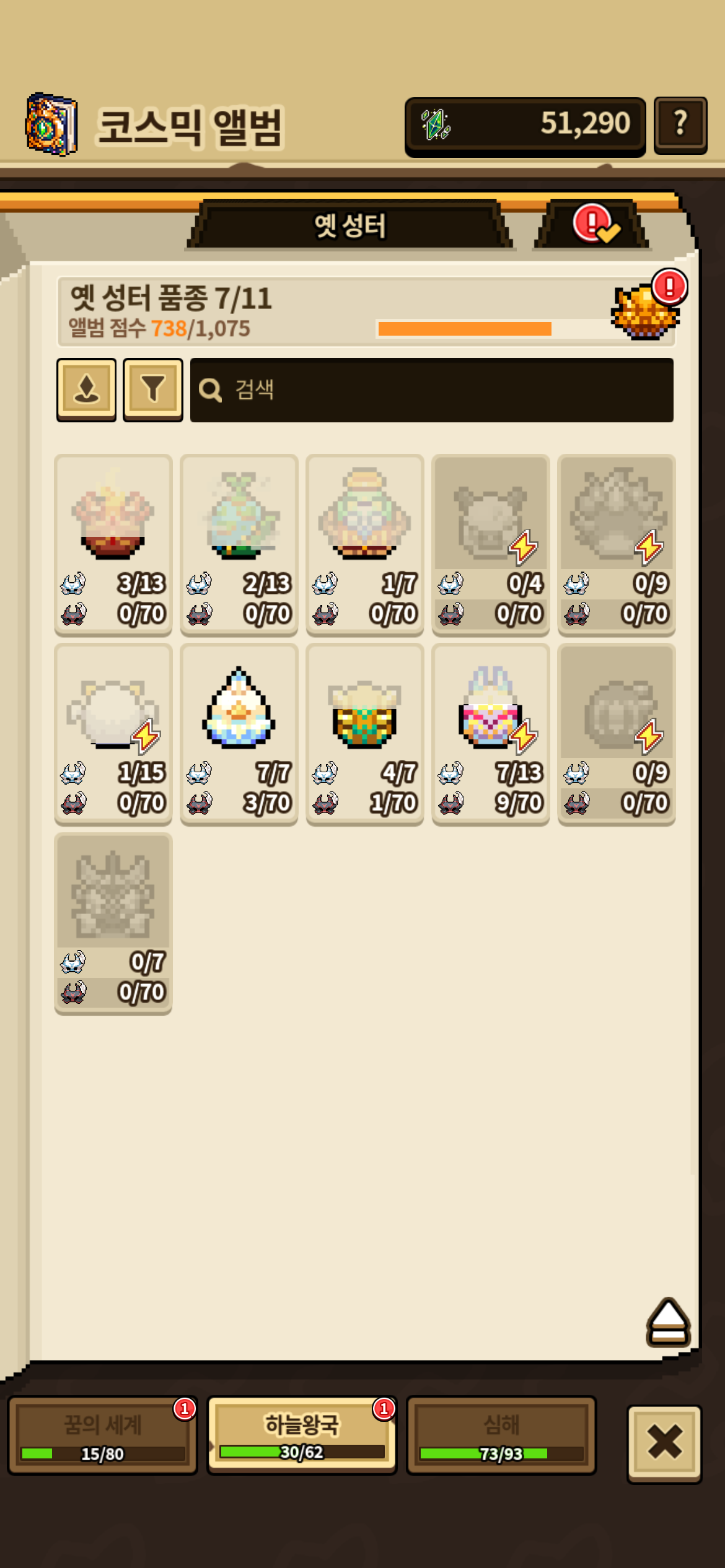
Task: Open the locked creature card 0/4
Action: coord(491,545)
